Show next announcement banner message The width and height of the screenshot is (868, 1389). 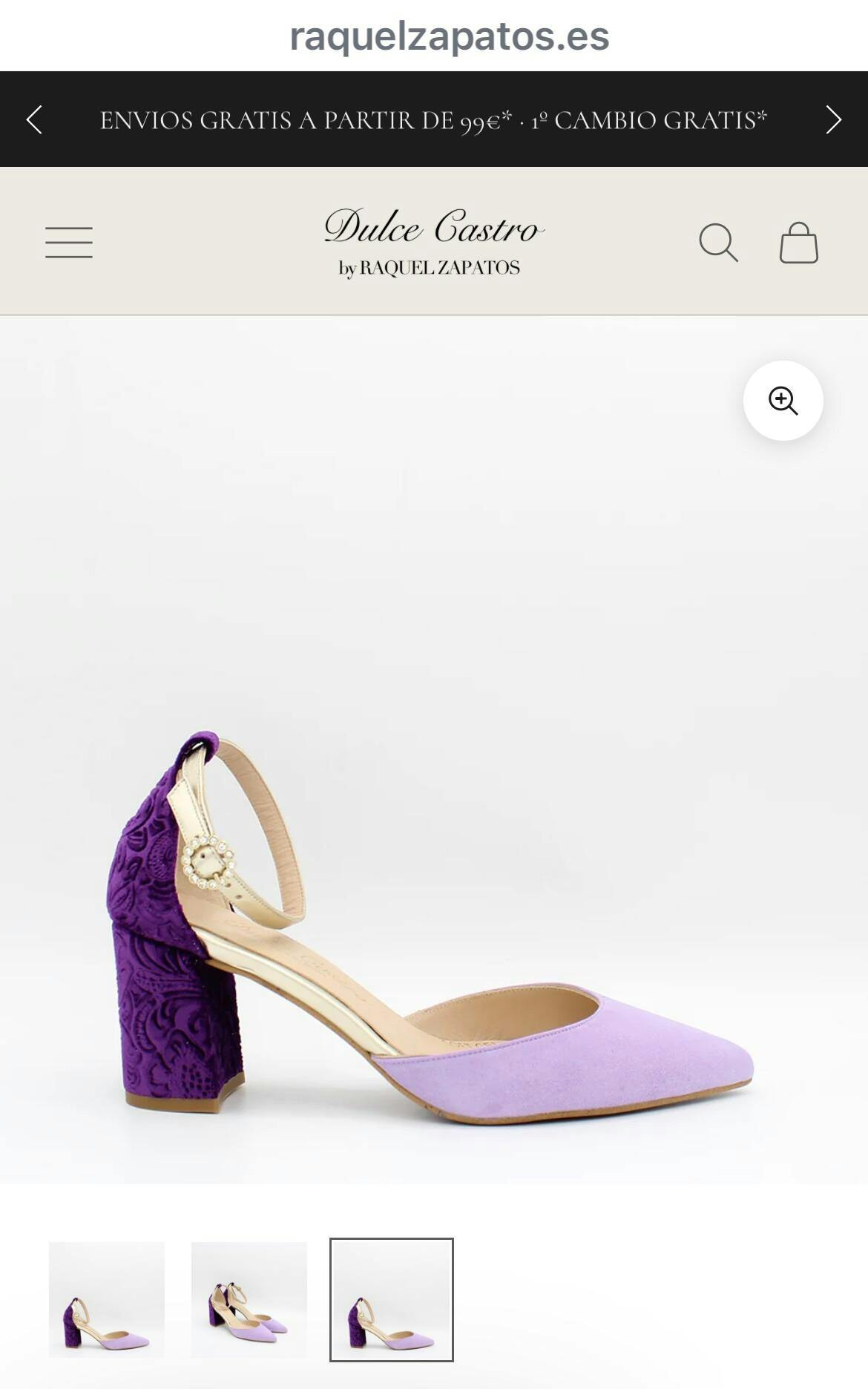coord(833,119)
